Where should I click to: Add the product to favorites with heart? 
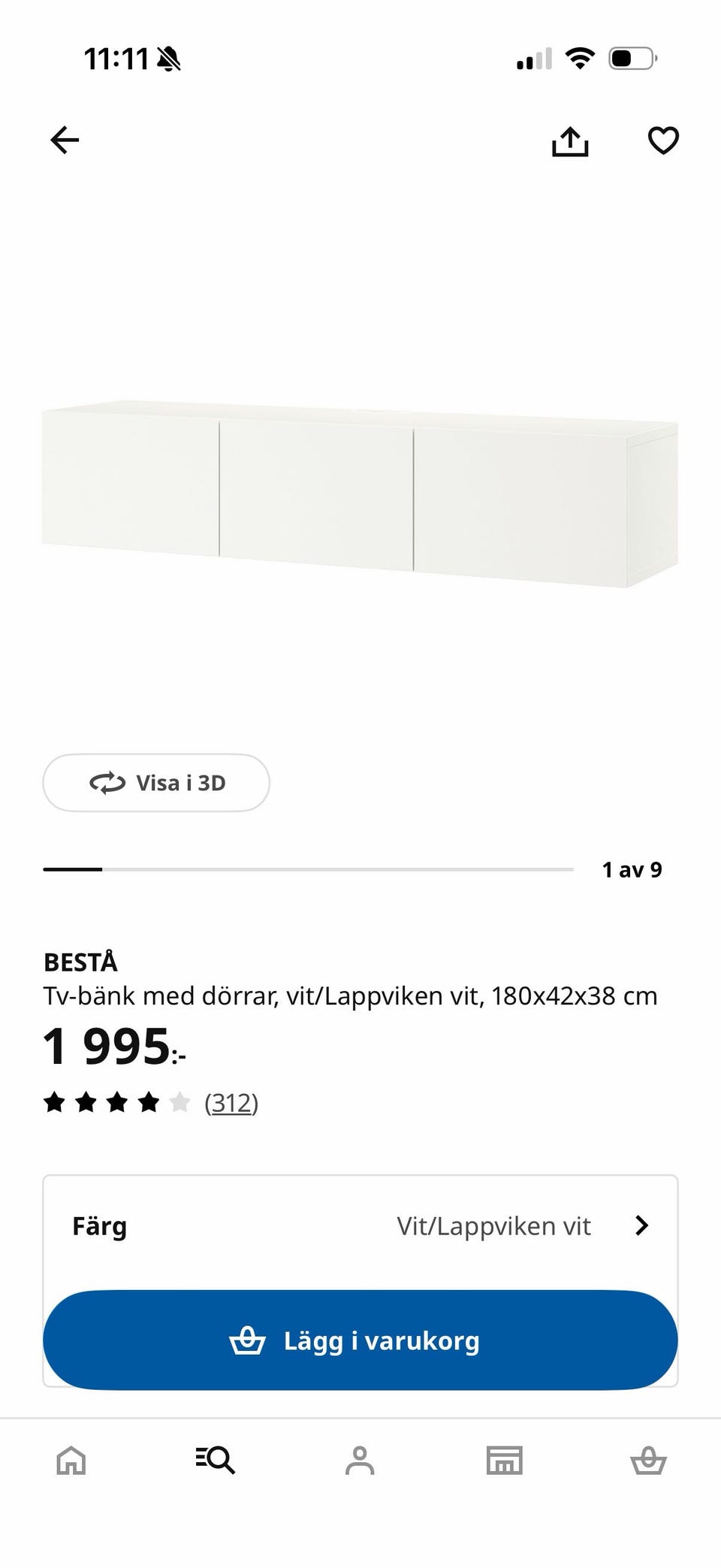tap(663, 140)
